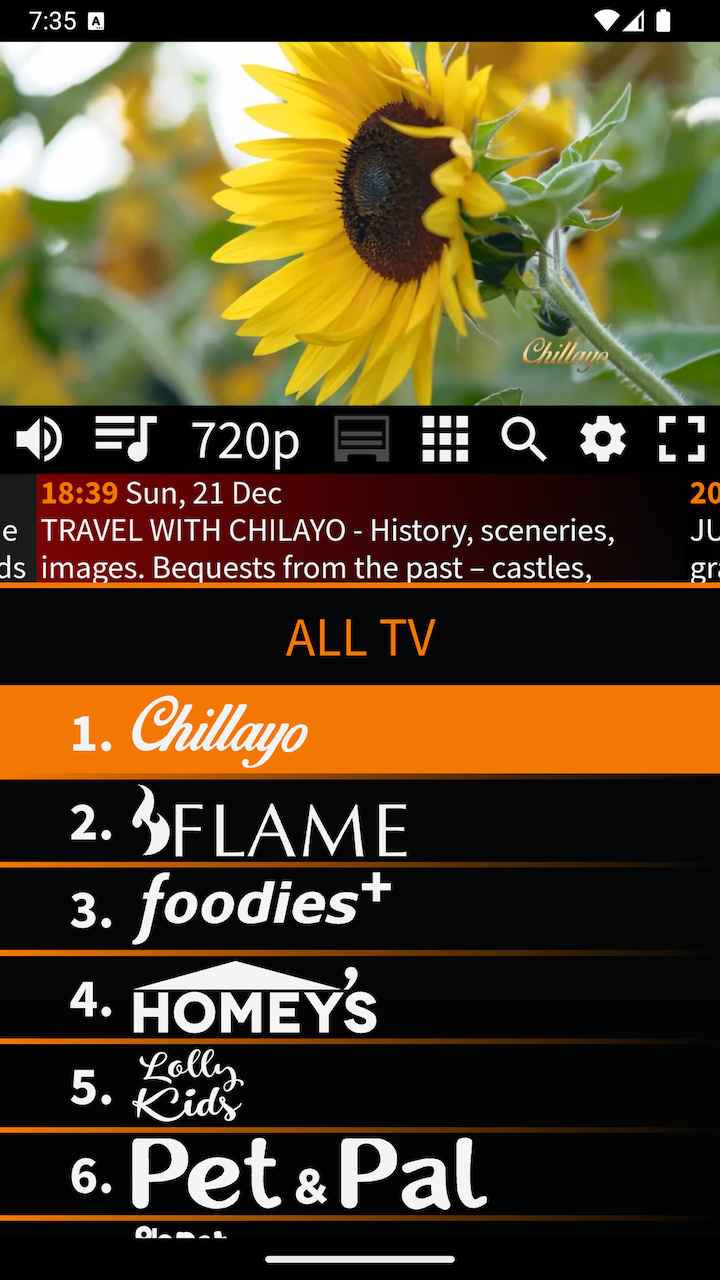Switch to channel 3 Foodies+
The width and height of the screenshot is (720, 1280).
tap(360, 908)
